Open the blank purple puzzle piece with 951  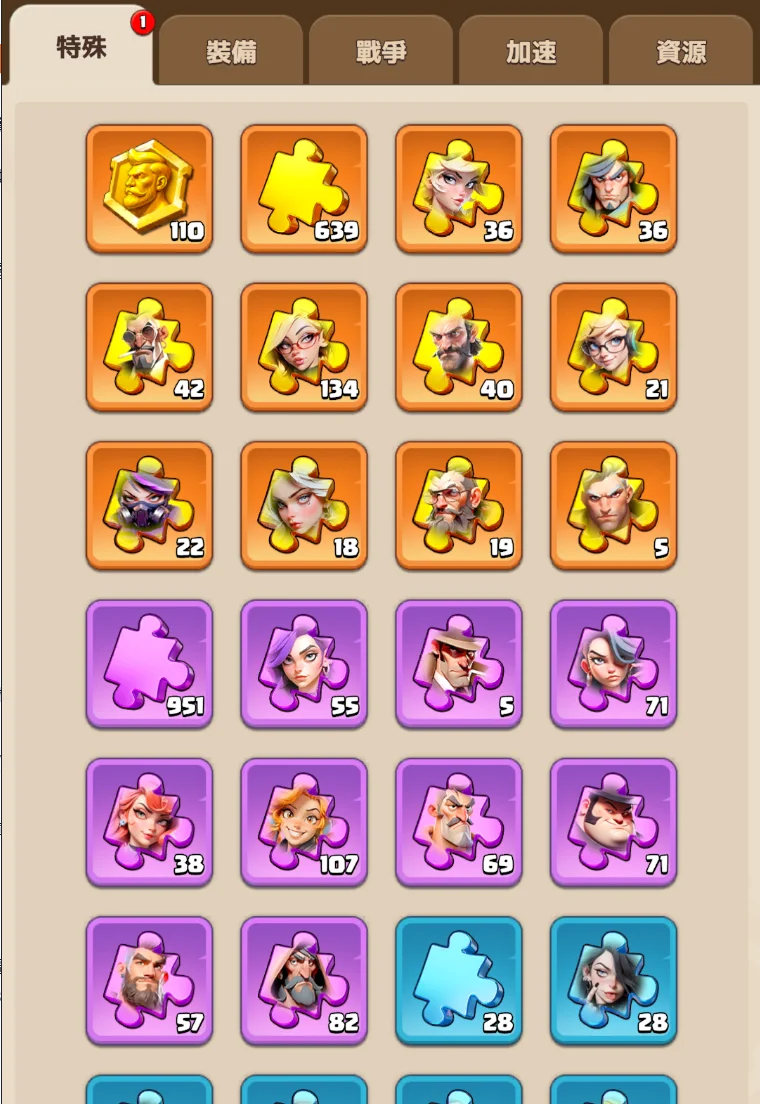149,664
